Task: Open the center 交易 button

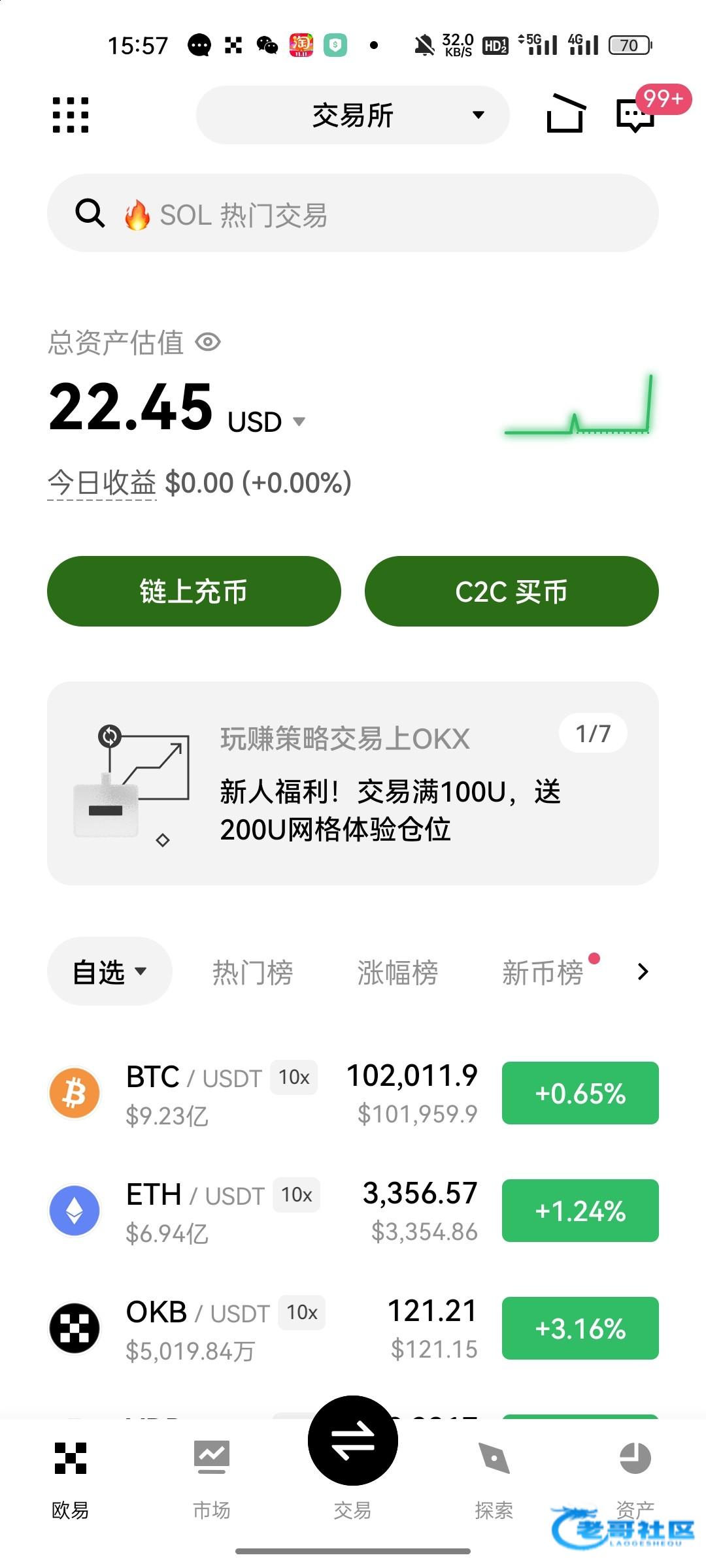Action: coord(353,1442)
